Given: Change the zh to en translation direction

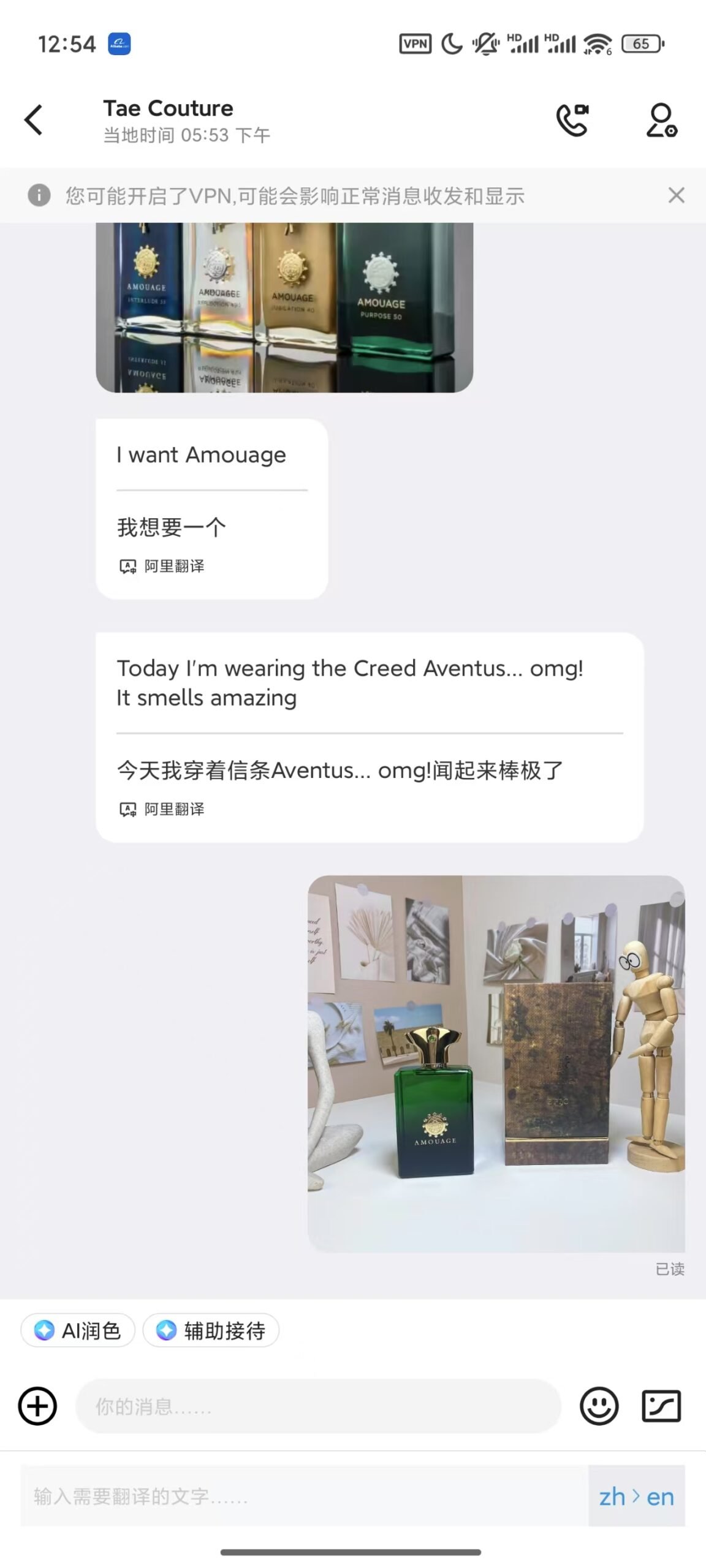Looking at the screenshot, I should click(636, 1496).
